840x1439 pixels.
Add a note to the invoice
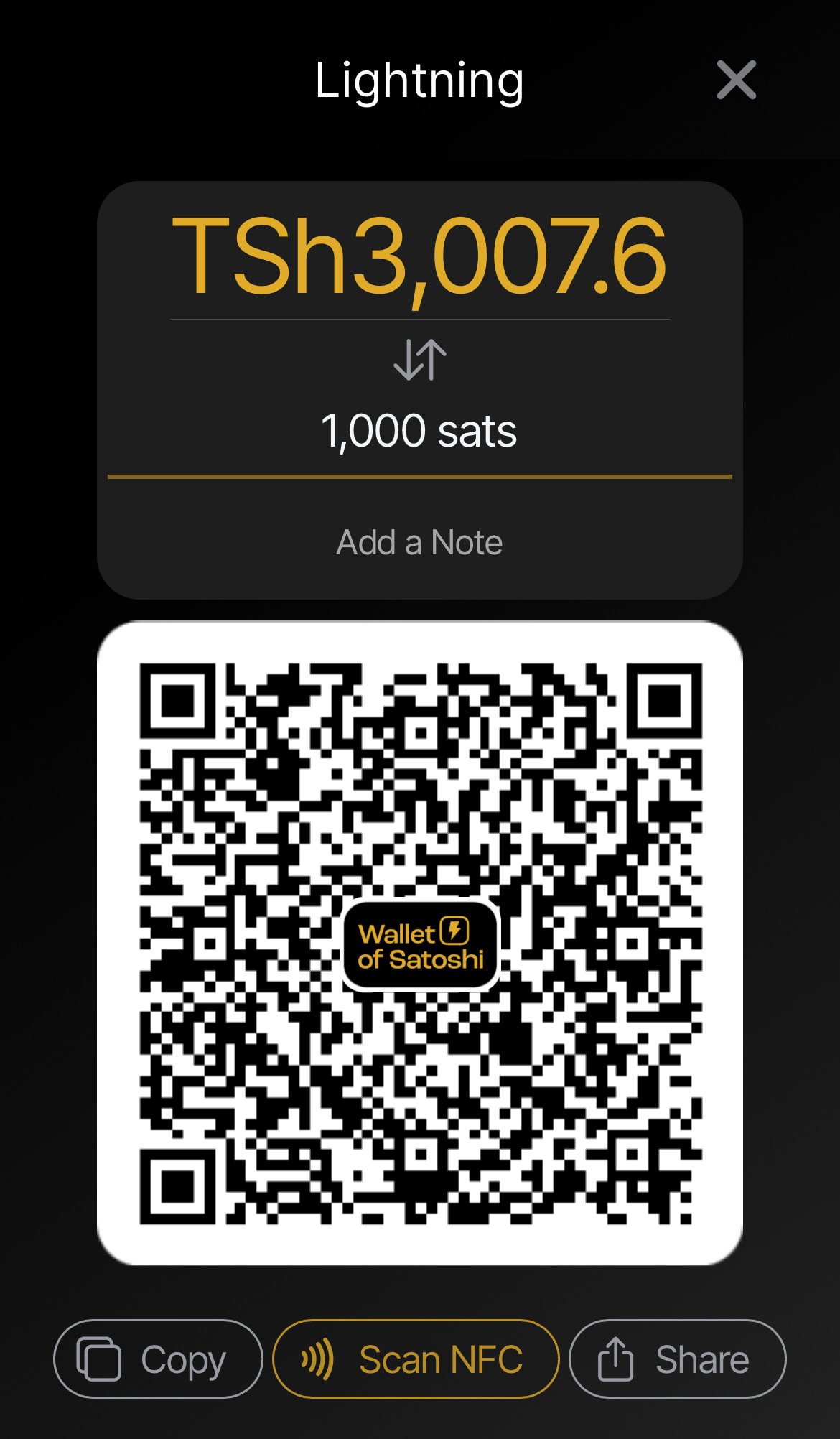419,542
